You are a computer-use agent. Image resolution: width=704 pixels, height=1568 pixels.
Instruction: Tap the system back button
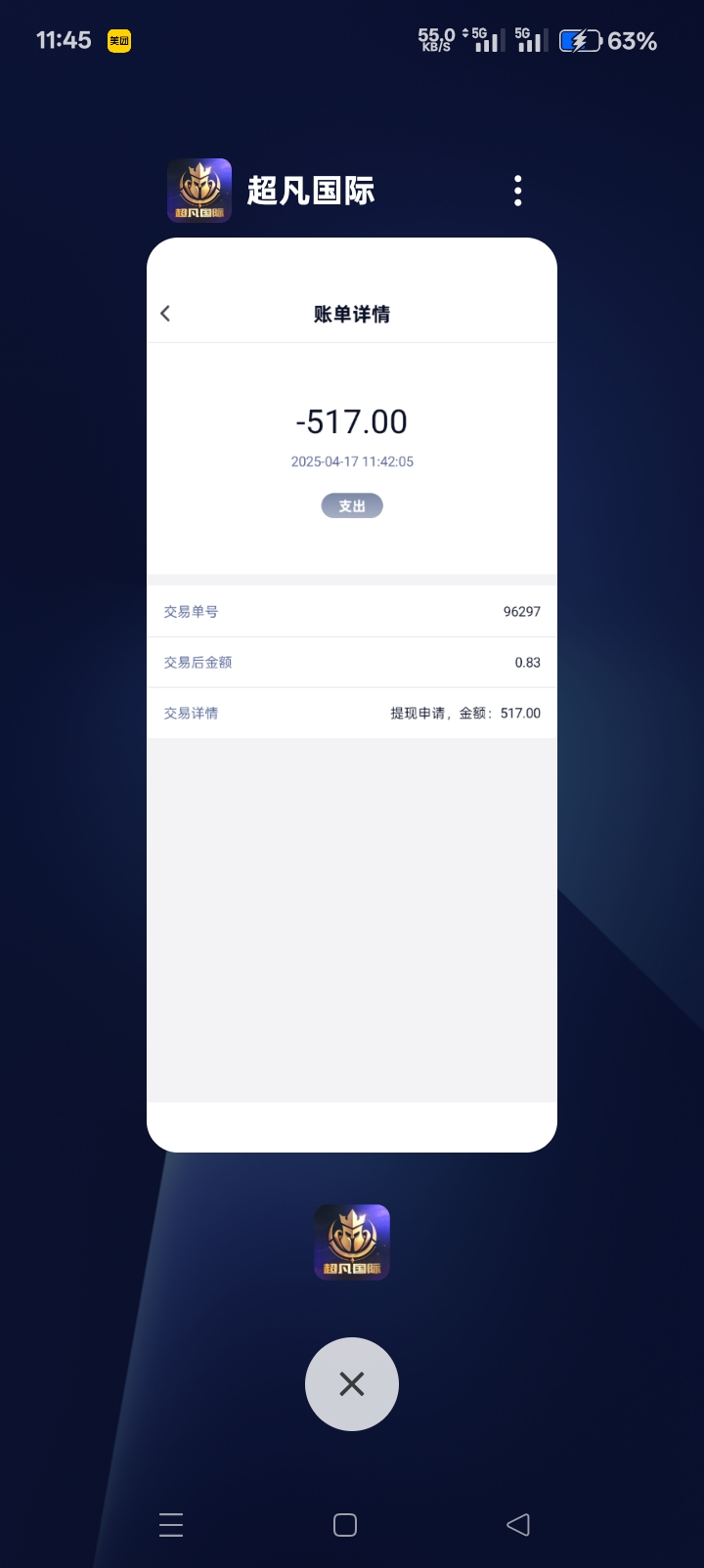point(518,1525)
